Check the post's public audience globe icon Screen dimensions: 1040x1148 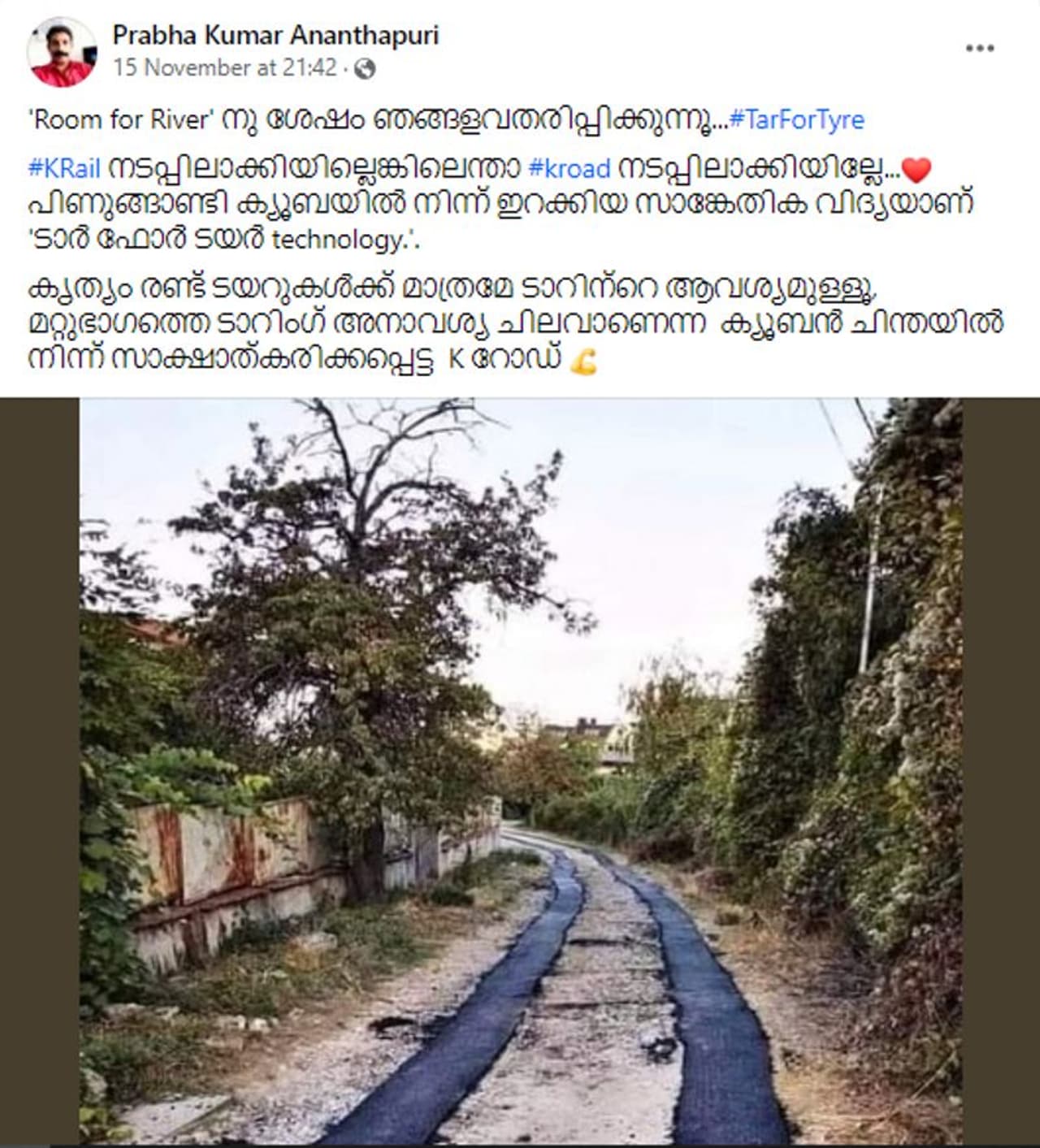(x=366, y=69)
